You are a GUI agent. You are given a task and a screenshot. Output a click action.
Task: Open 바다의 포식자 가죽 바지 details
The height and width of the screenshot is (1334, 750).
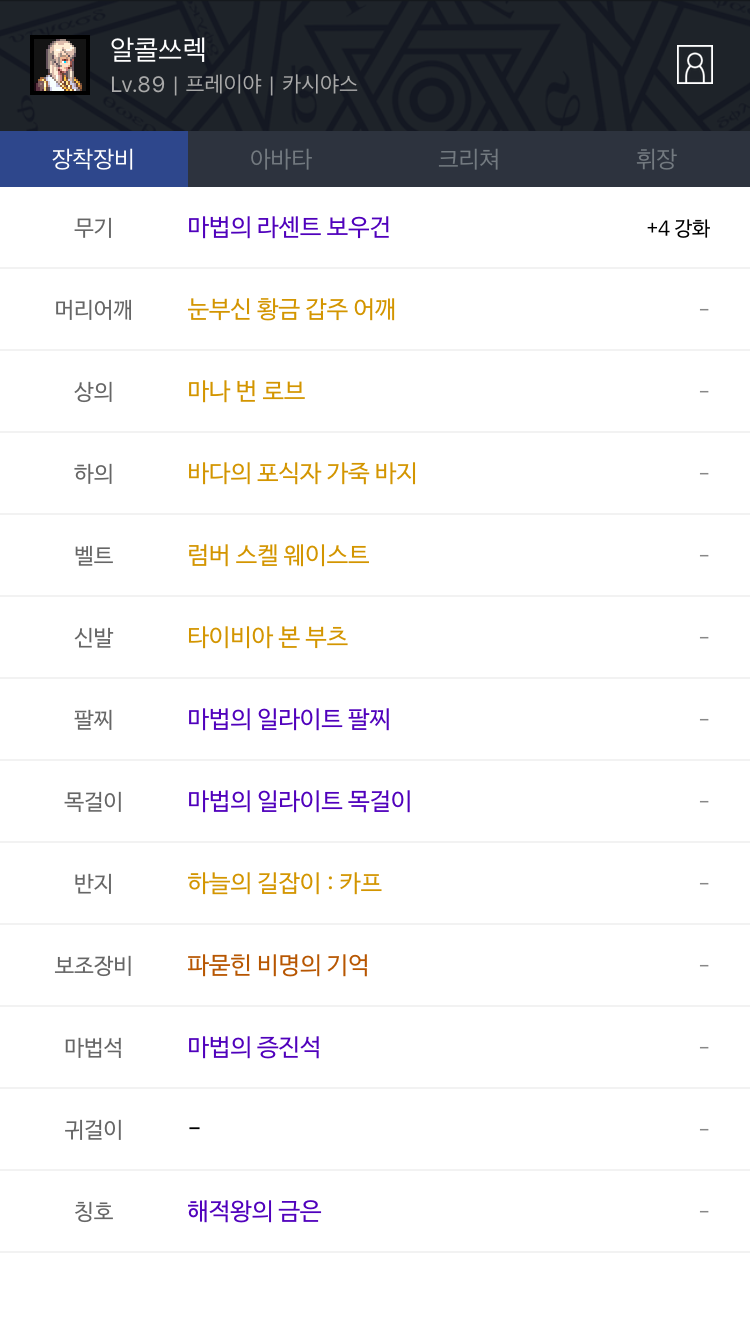[302, 473]
